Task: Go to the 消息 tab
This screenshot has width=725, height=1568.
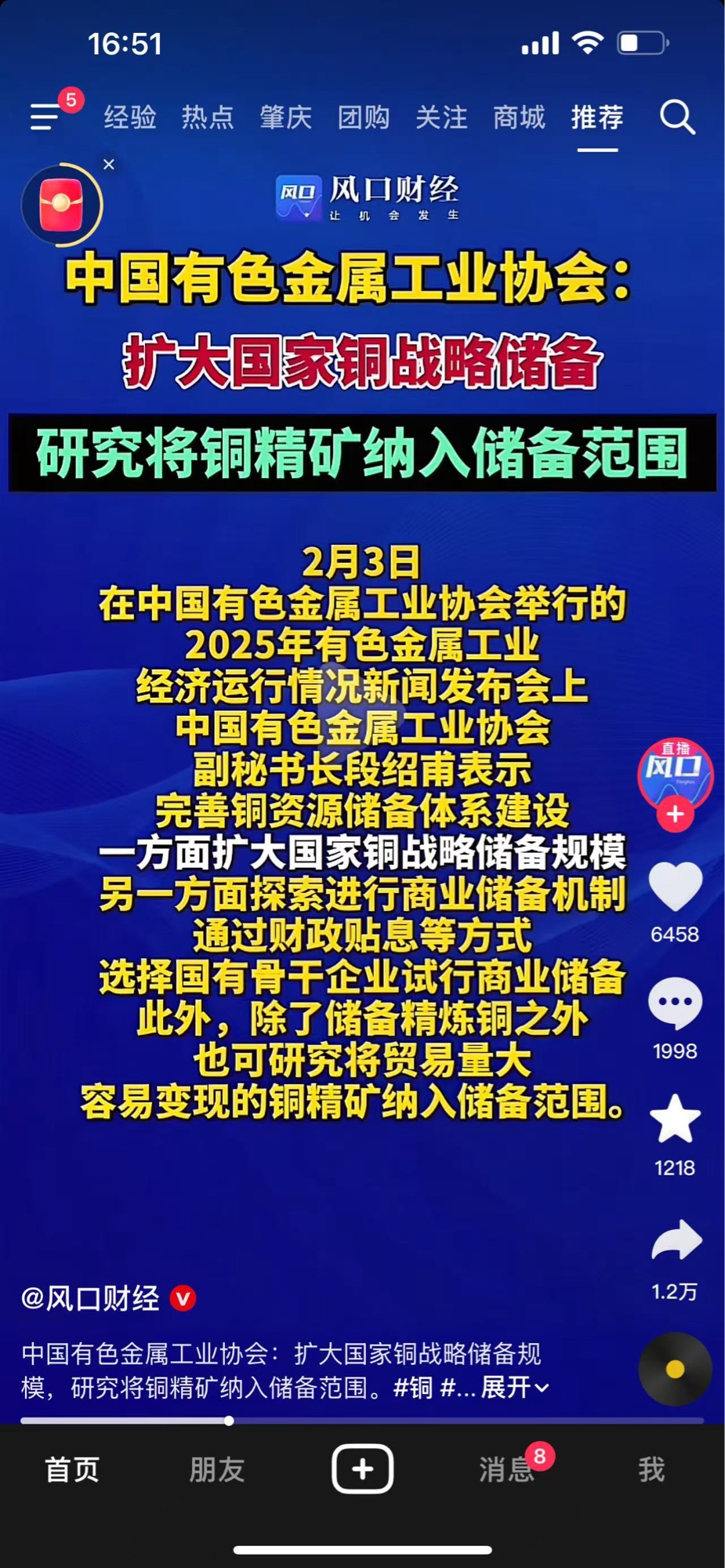Action: click(506, 1469)
